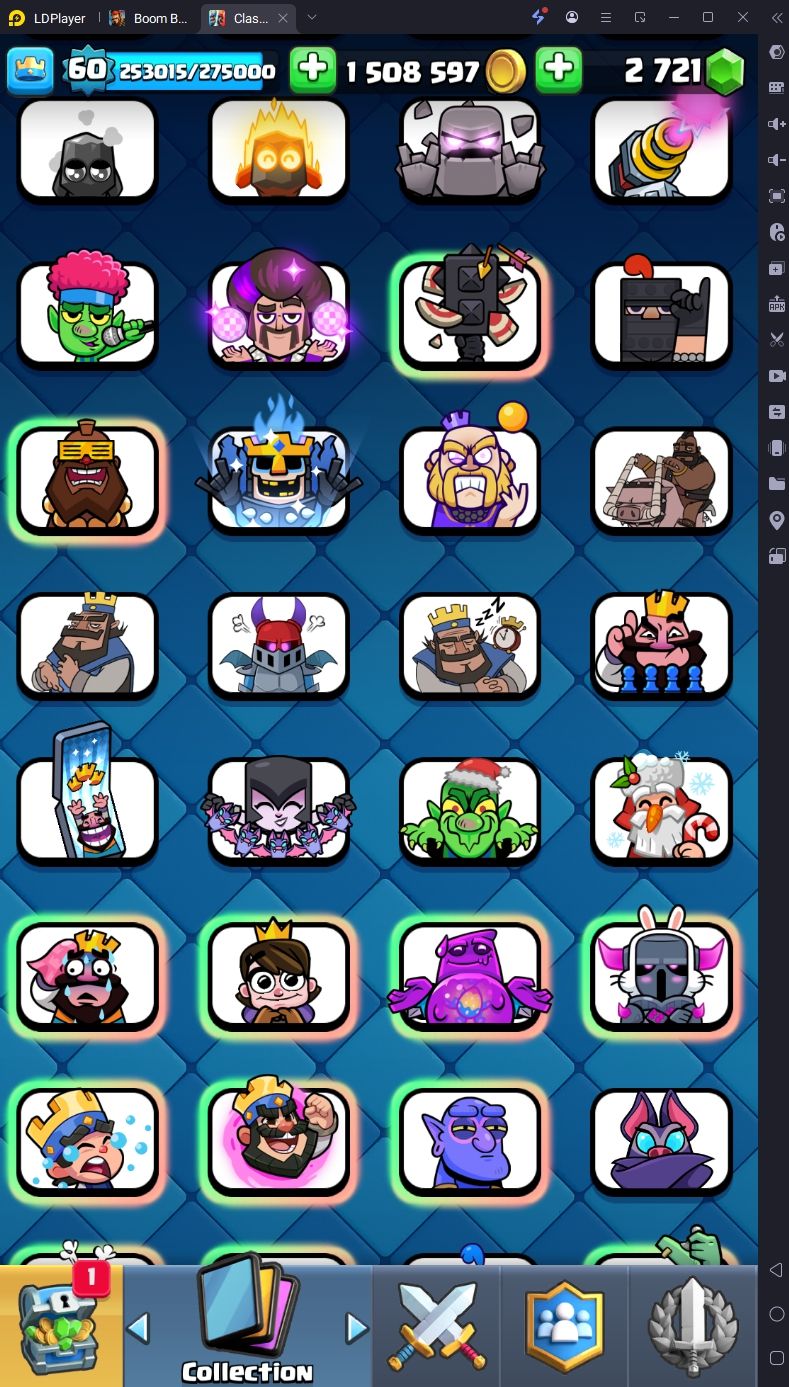Tap the left arrow beside Collection
Image resolution: width=789 pixels, height=1387 pixels.
click(139, 1328)
